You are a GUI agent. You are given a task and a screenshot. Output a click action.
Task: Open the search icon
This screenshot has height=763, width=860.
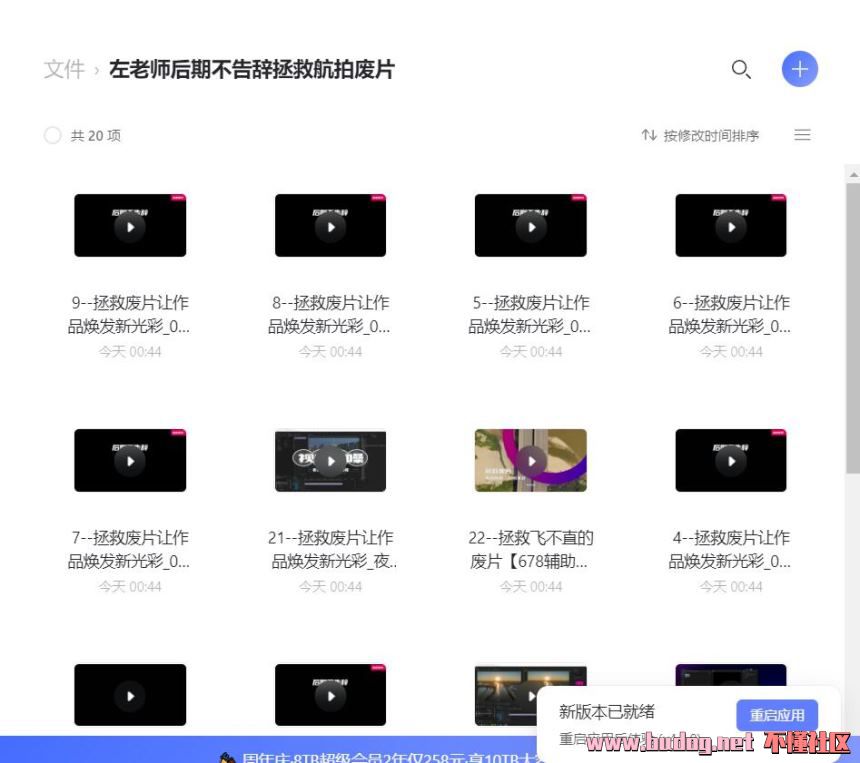click(x=741, y=69)
